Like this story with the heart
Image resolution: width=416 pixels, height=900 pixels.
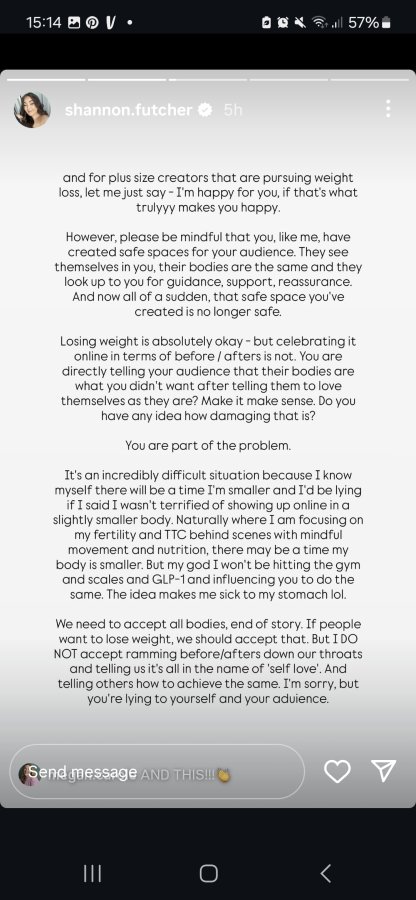point(337,772)
